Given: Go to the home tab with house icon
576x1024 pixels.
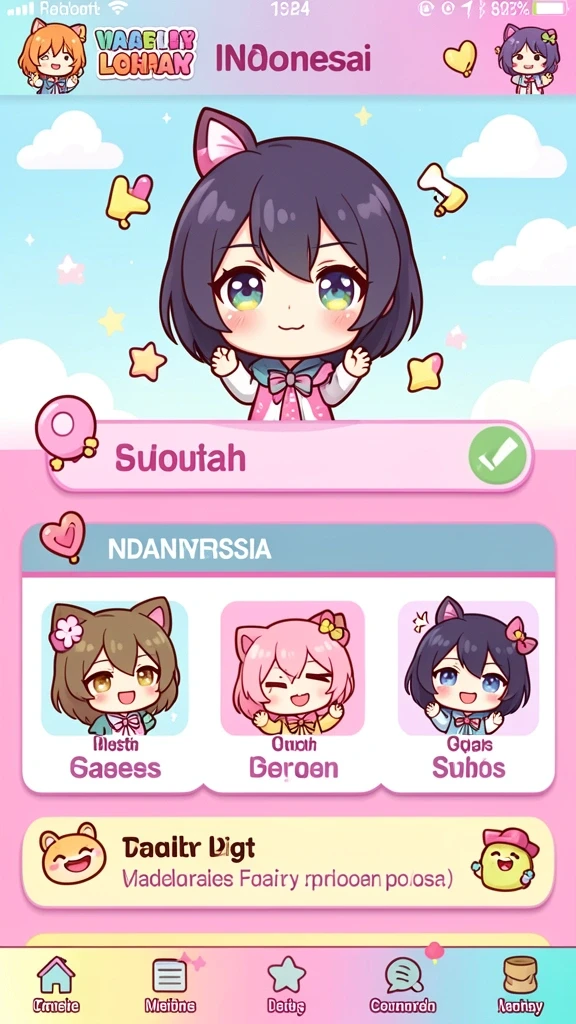Looking at the screenshot, I should click(x=56, y=985).
